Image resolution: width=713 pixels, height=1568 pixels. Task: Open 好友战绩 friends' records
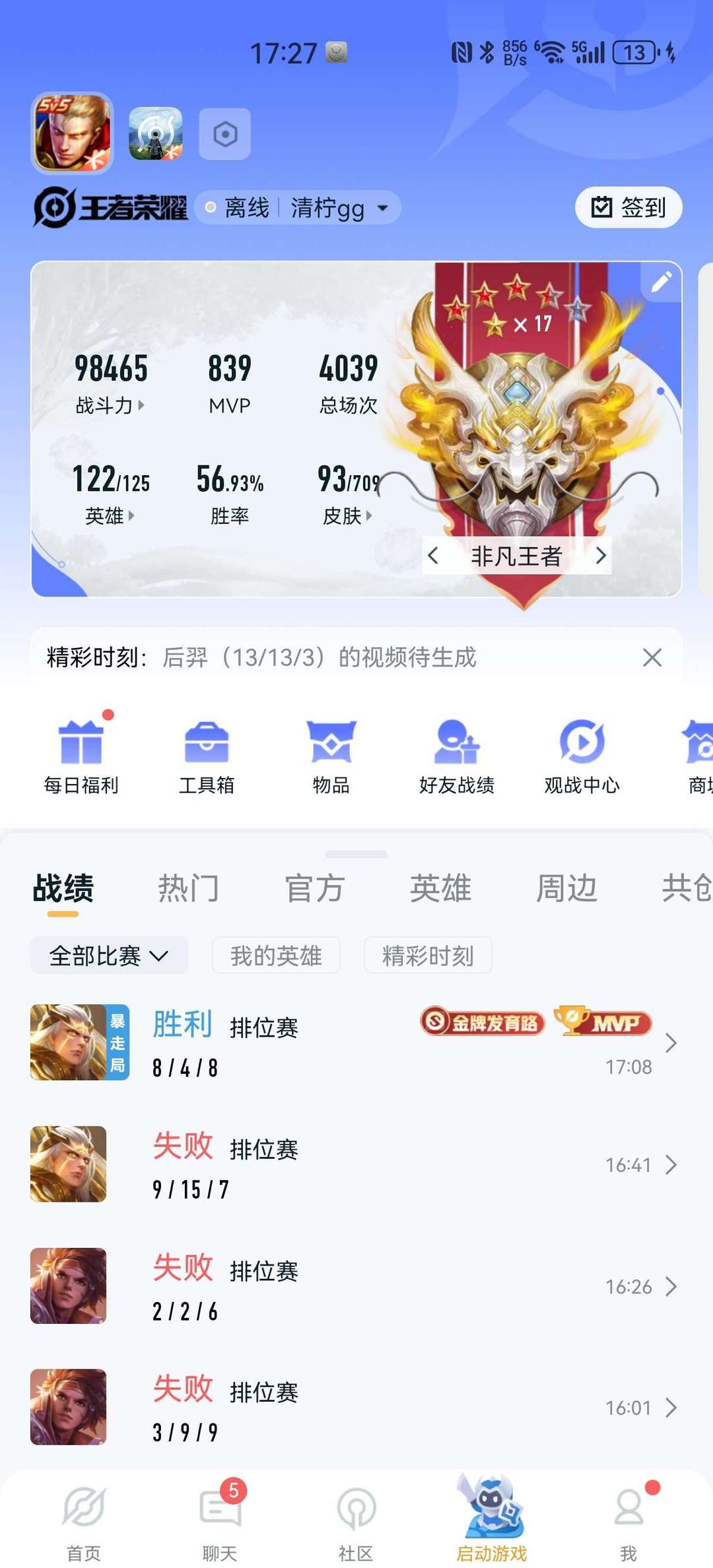tap(457, 756)
